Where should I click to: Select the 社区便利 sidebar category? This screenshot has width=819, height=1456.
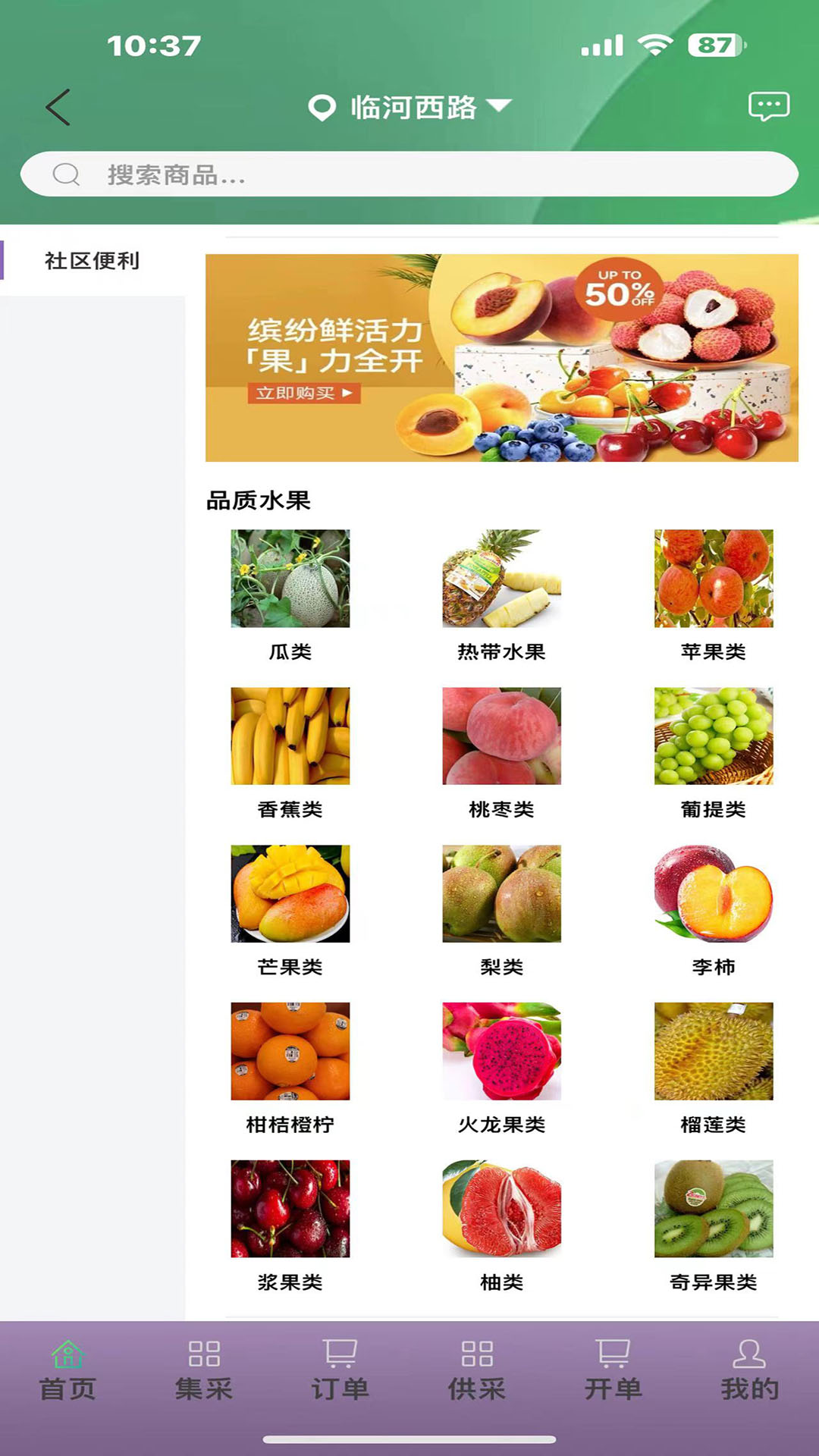point(92,261)
